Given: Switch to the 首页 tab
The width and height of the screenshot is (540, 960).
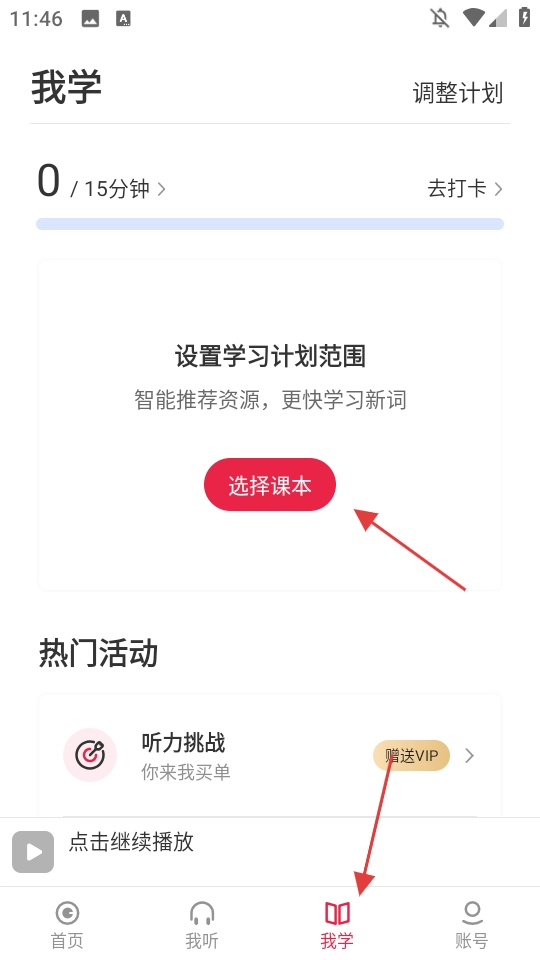Looking at the screenshot, I should point(67,924).
